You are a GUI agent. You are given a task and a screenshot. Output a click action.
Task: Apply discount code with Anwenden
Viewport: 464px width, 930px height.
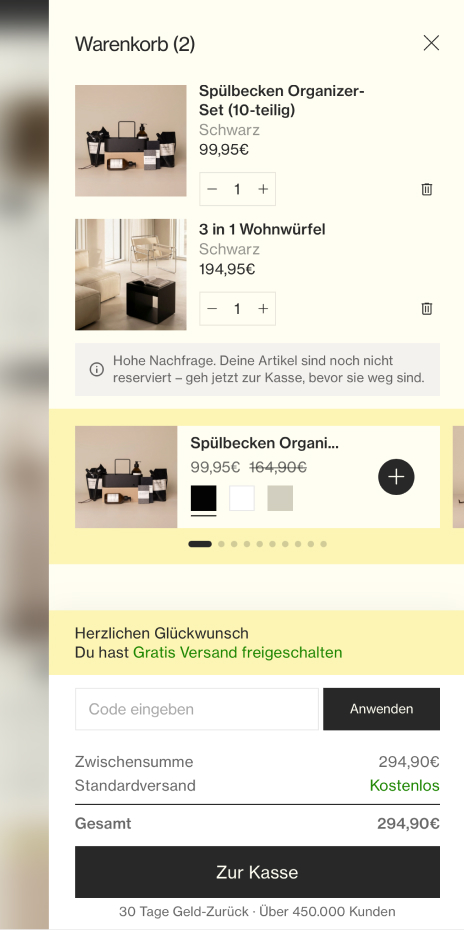coord(382,709)
